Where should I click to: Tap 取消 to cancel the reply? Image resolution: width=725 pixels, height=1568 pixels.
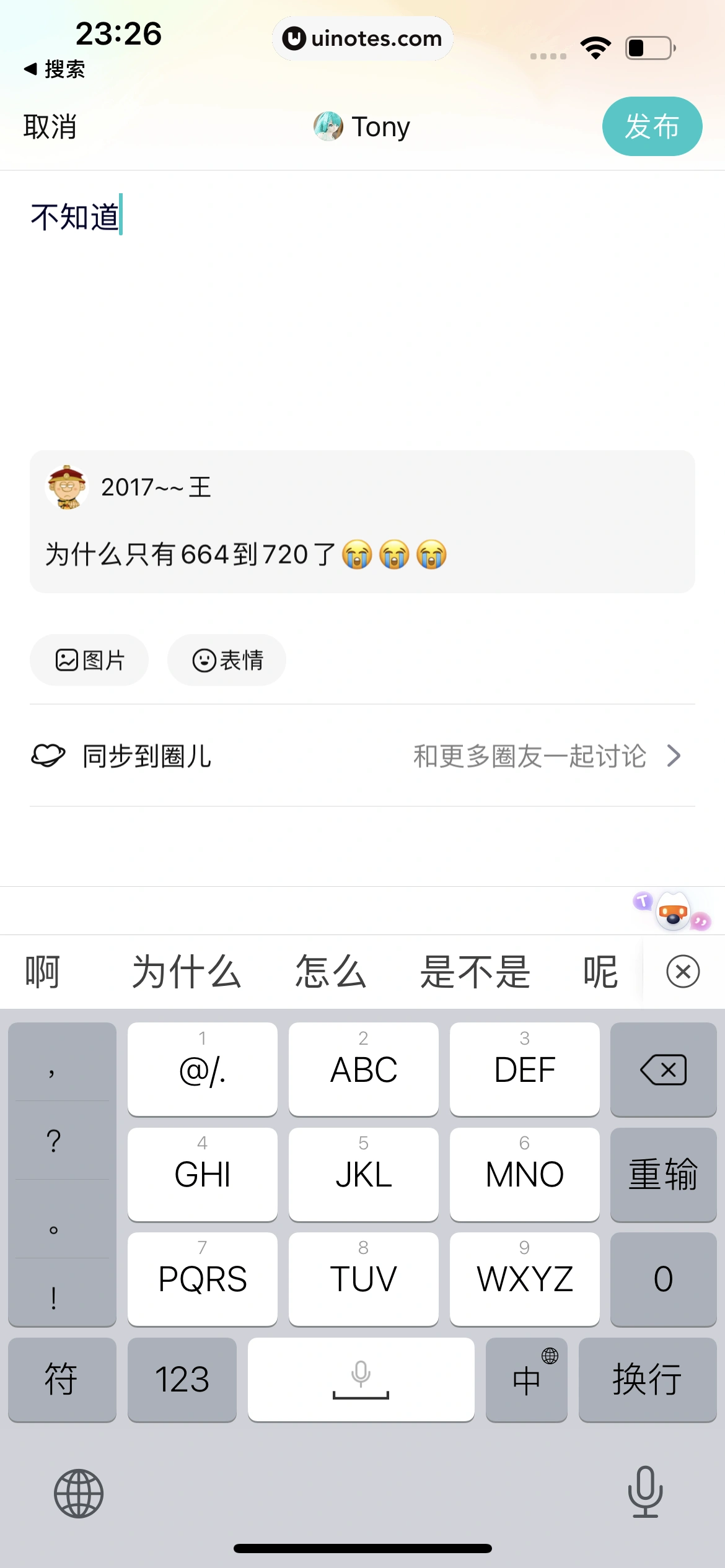click(x=50, y=127)
